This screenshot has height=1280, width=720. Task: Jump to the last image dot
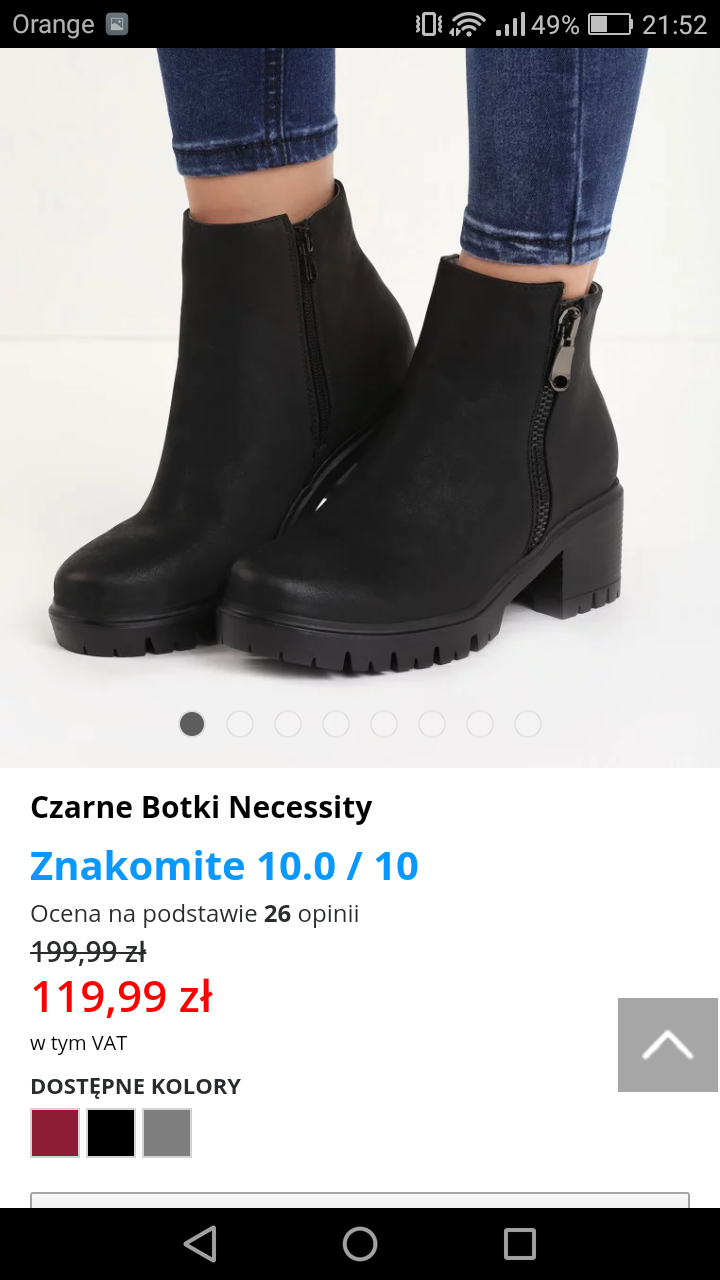pos(528,724)
